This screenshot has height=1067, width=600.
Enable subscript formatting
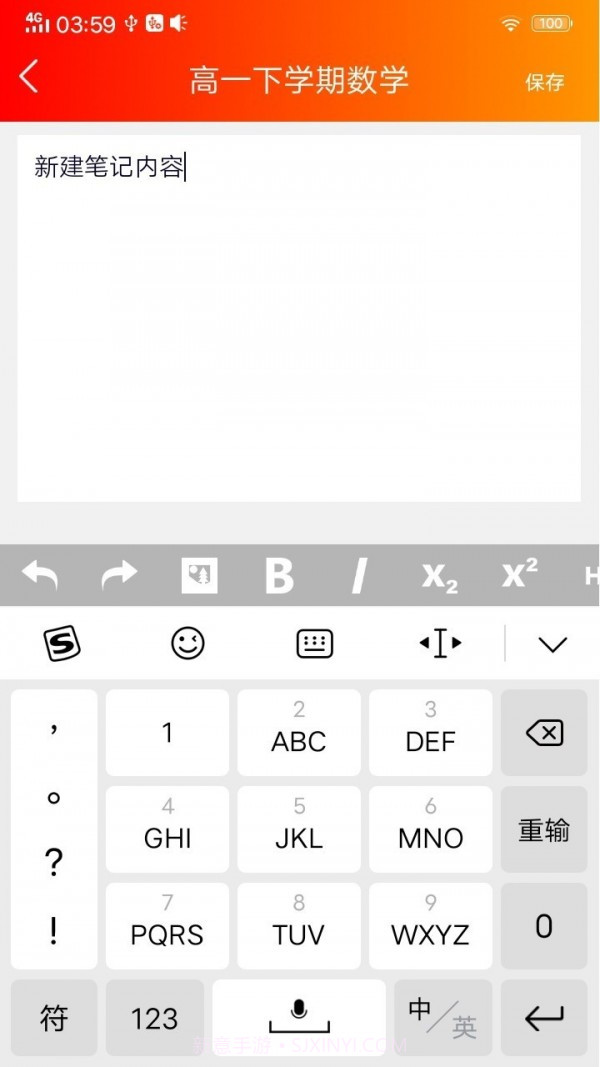(439, 575)
